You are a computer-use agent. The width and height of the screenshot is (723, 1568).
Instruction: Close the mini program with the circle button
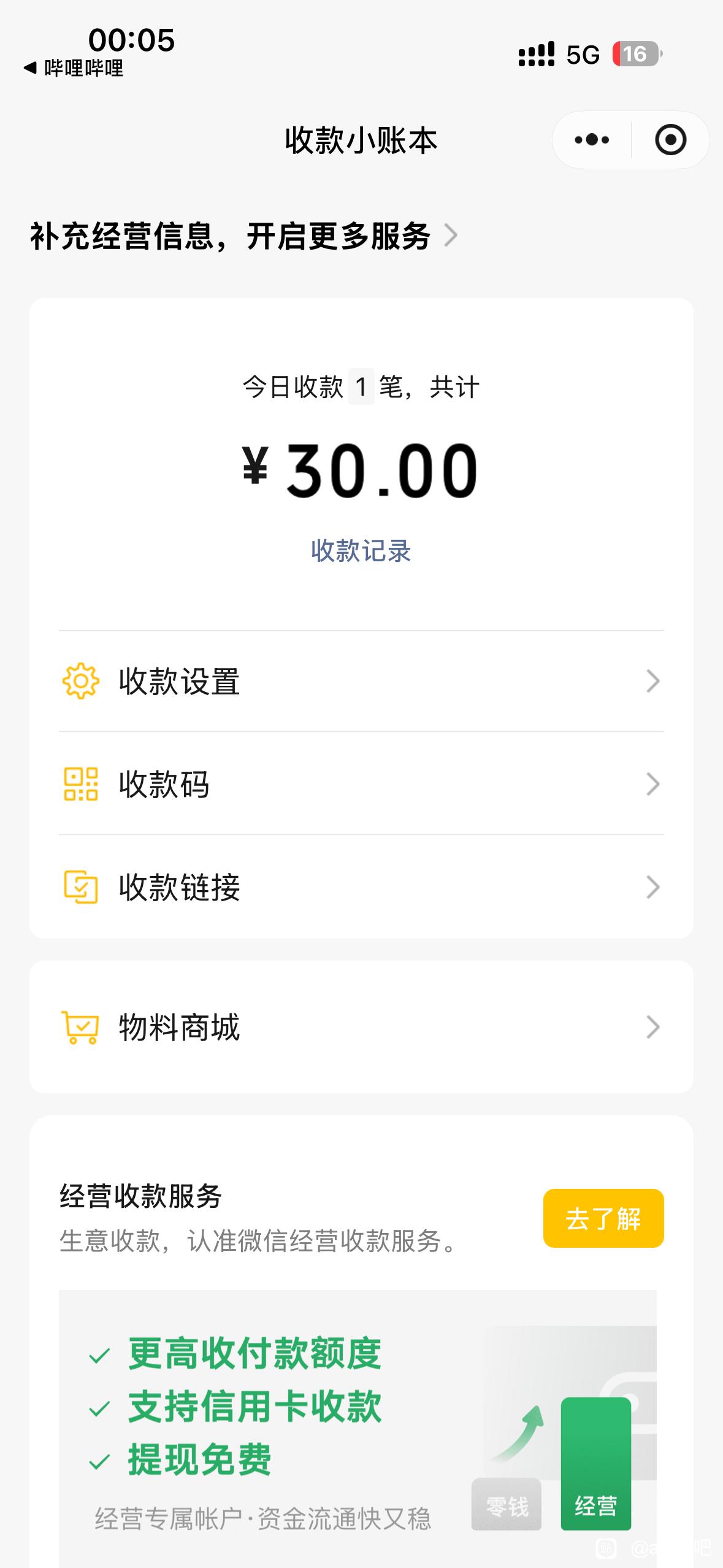[x=670, y=140]
